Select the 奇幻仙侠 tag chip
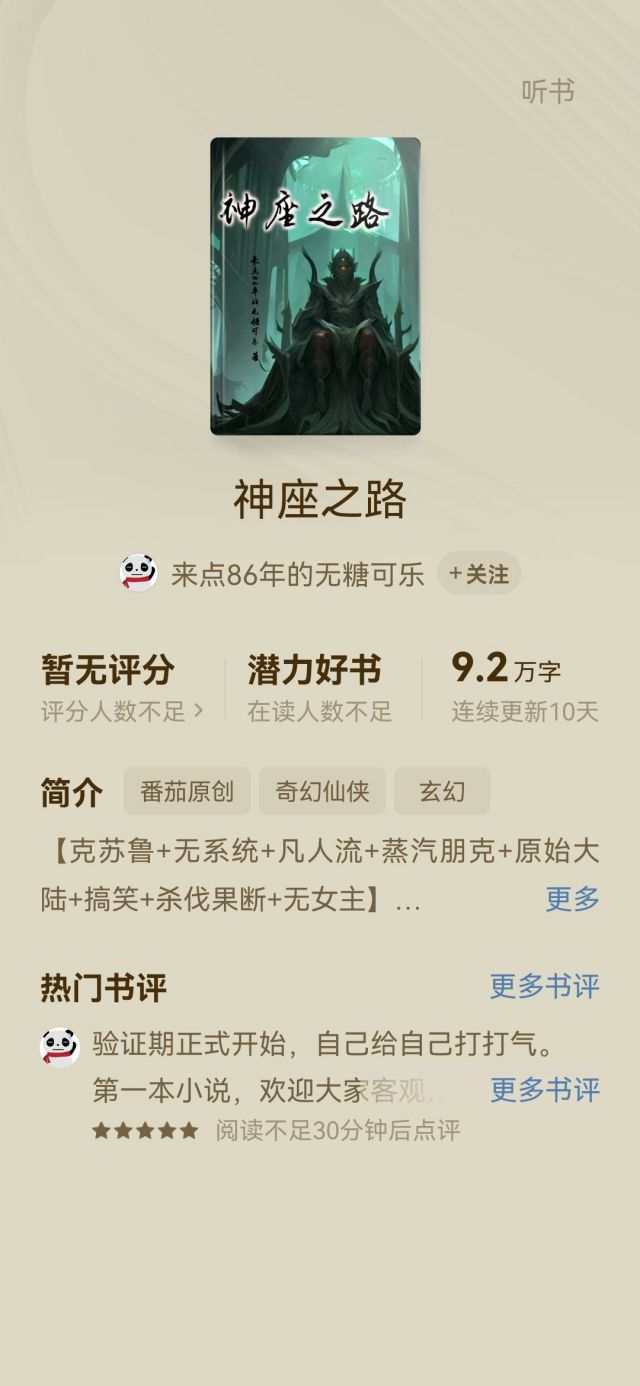 tap(322, 792)
